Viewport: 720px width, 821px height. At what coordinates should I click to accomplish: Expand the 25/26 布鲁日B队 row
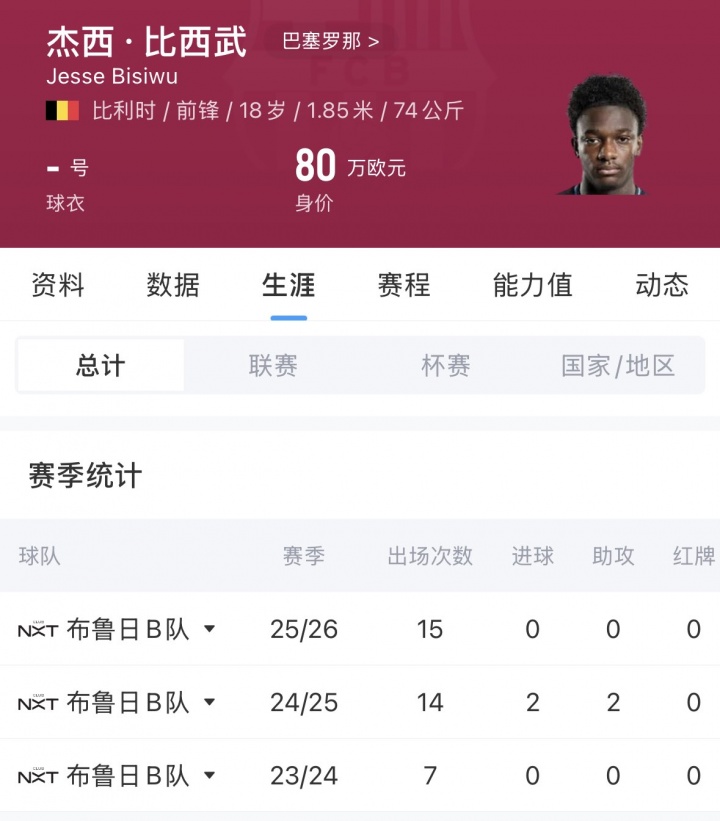(x=209, y=628)
